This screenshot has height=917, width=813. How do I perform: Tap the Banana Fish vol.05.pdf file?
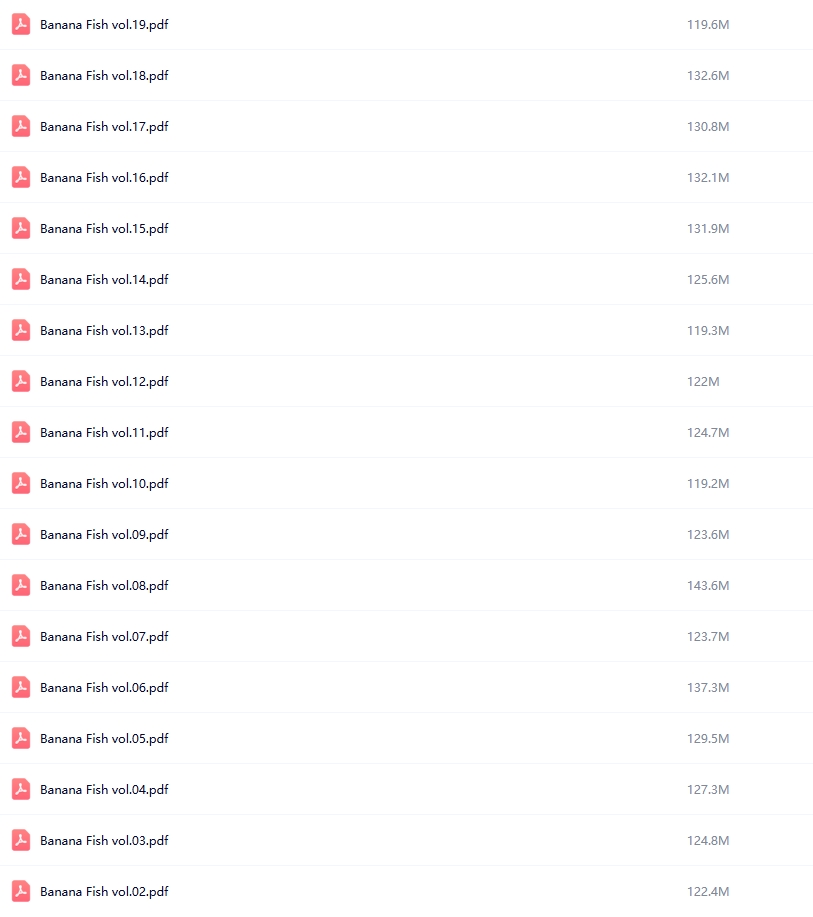click(104, 738)
